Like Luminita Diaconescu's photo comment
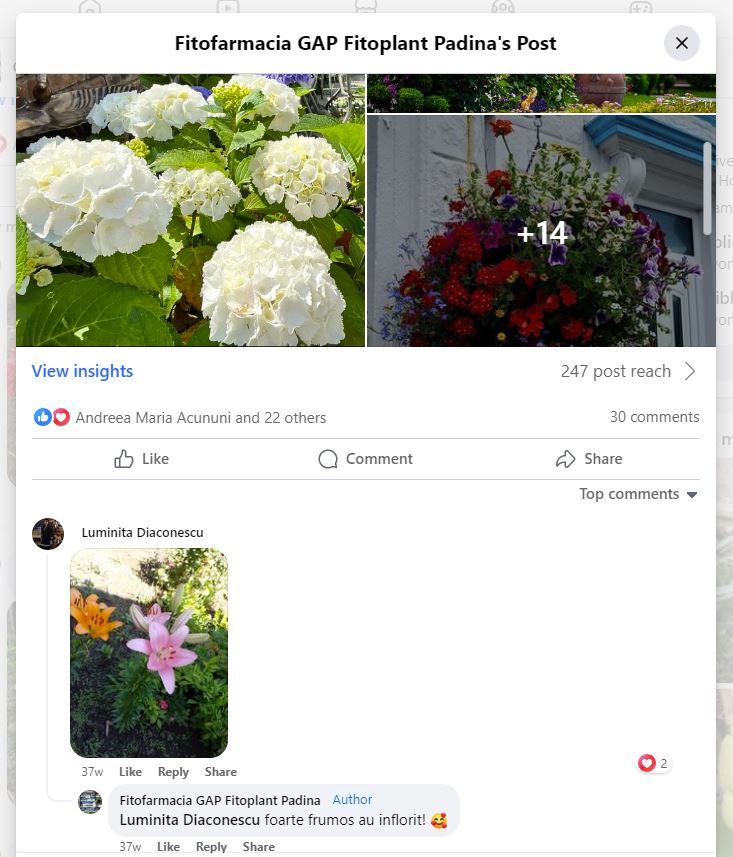733x857 pixels. tap(130, 772)
